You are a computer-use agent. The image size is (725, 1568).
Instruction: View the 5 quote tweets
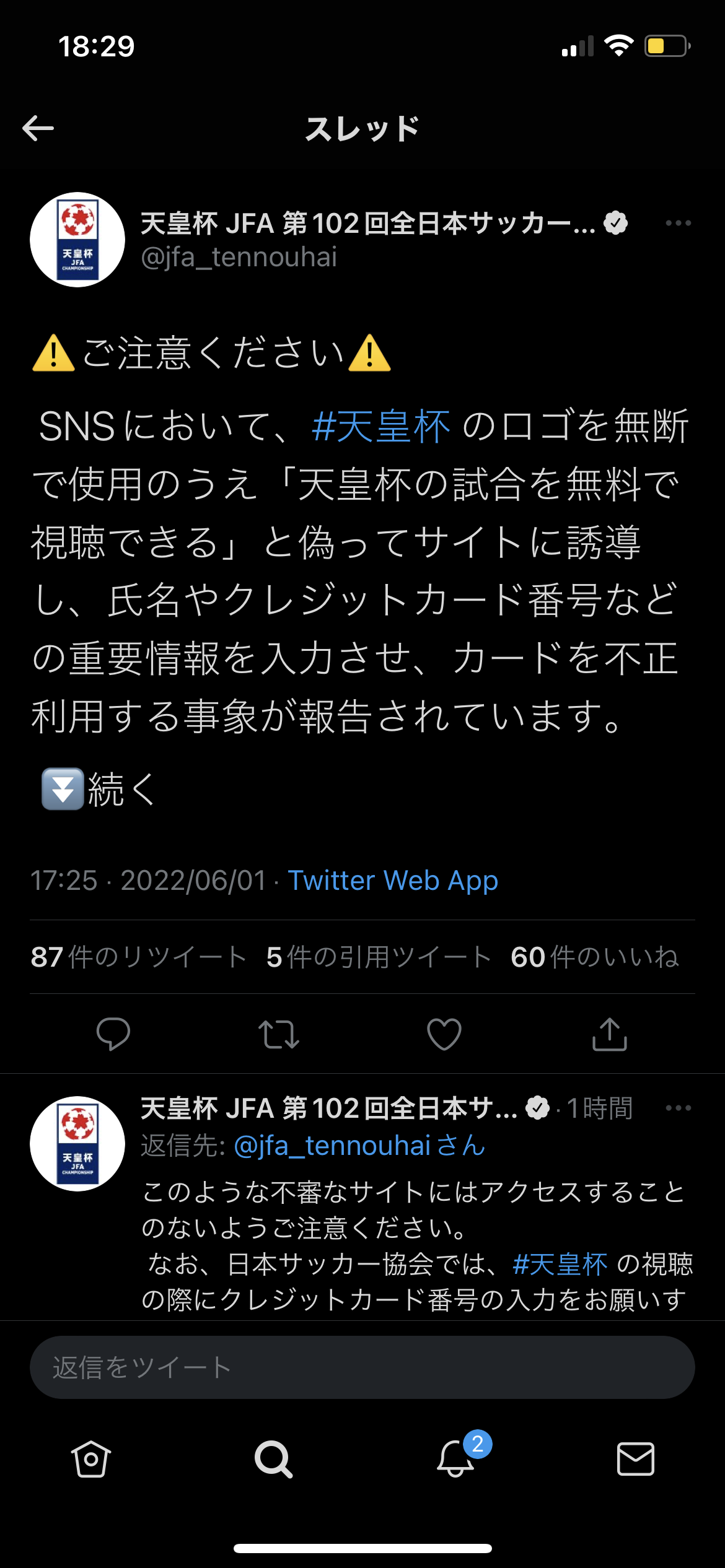coord(379,957)
